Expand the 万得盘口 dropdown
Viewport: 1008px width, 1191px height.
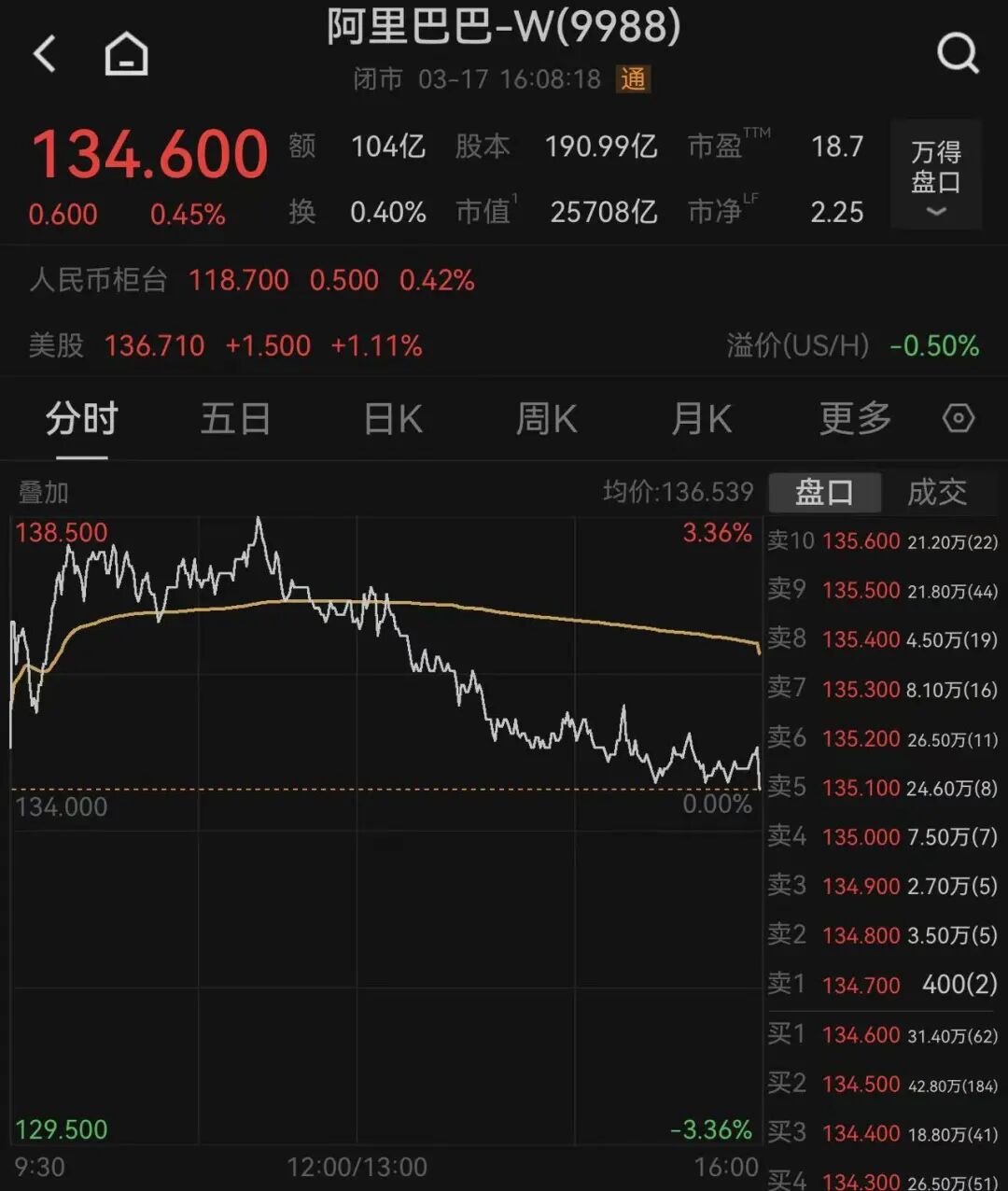click(x=935, y=175)
